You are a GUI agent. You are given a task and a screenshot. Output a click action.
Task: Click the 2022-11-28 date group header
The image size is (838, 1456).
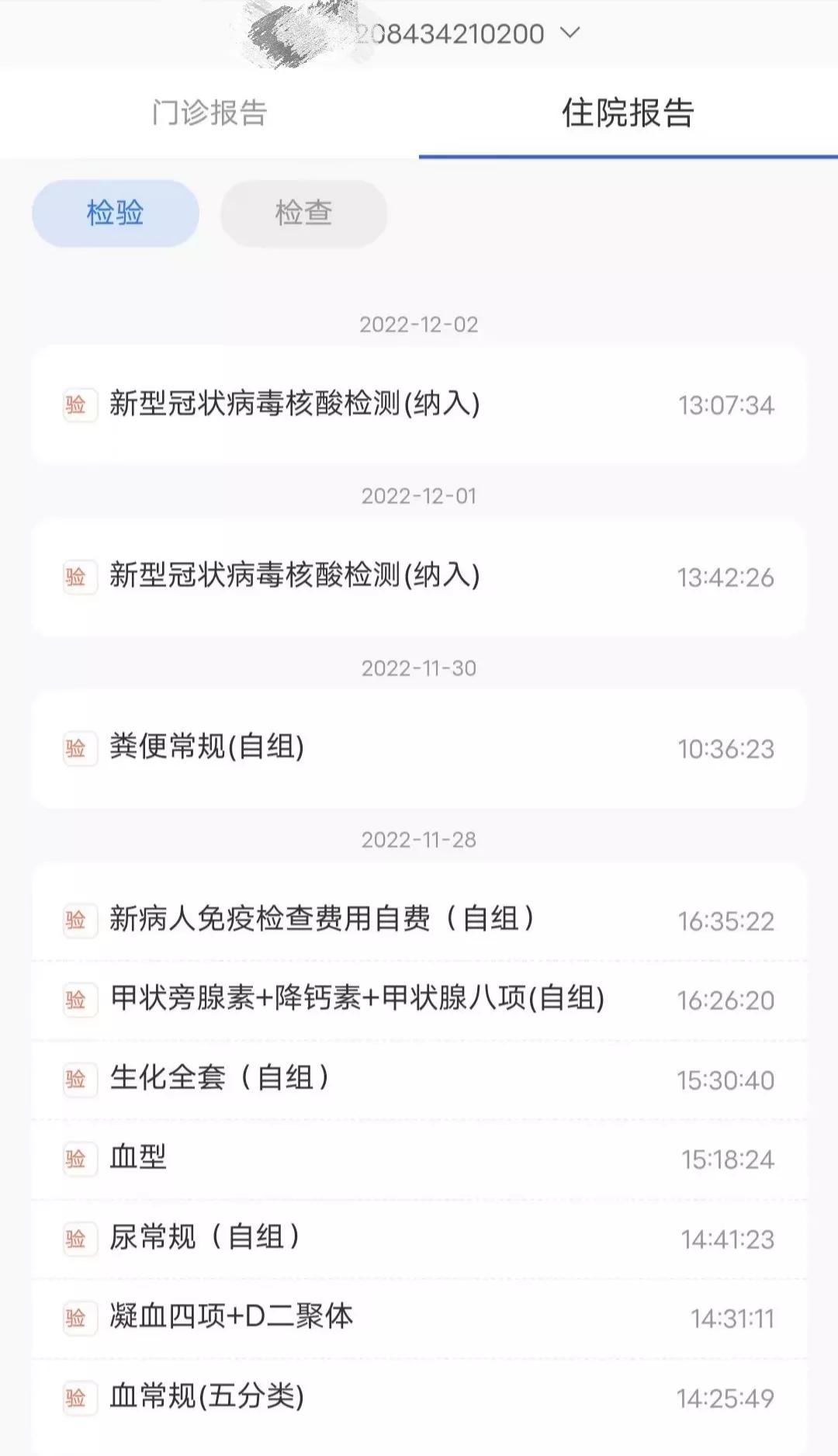click(x=419, y=837)
